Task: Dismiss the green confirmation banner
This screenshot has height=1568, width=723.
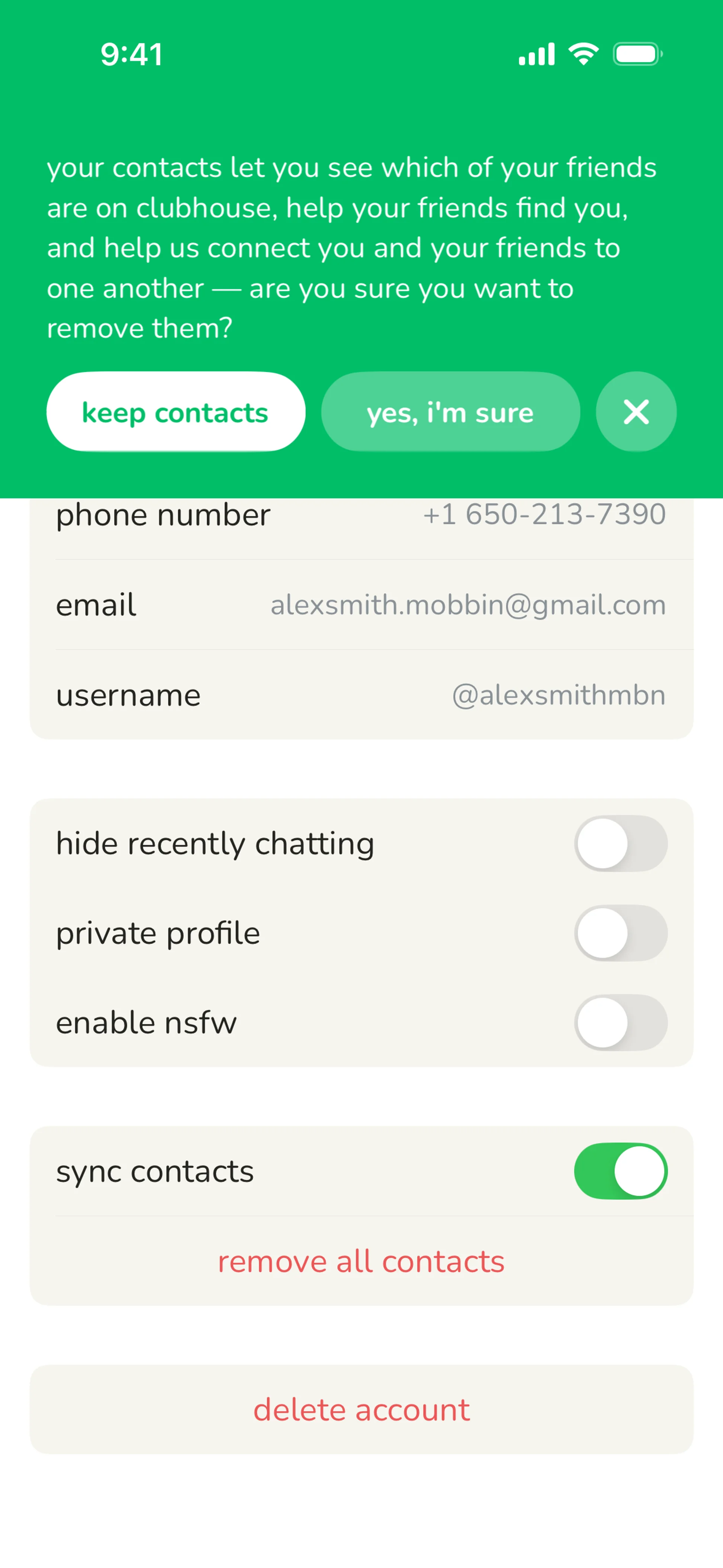Action: (x=635, y=412)
